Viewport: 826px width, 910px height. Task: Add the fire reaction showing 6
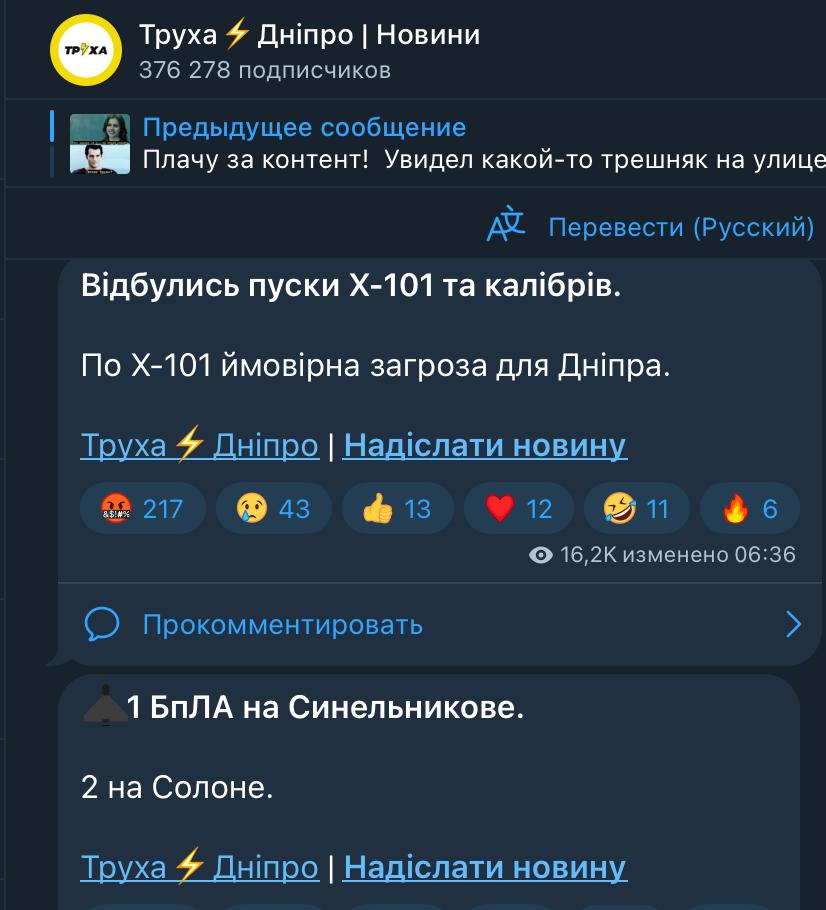pos(749,509)
